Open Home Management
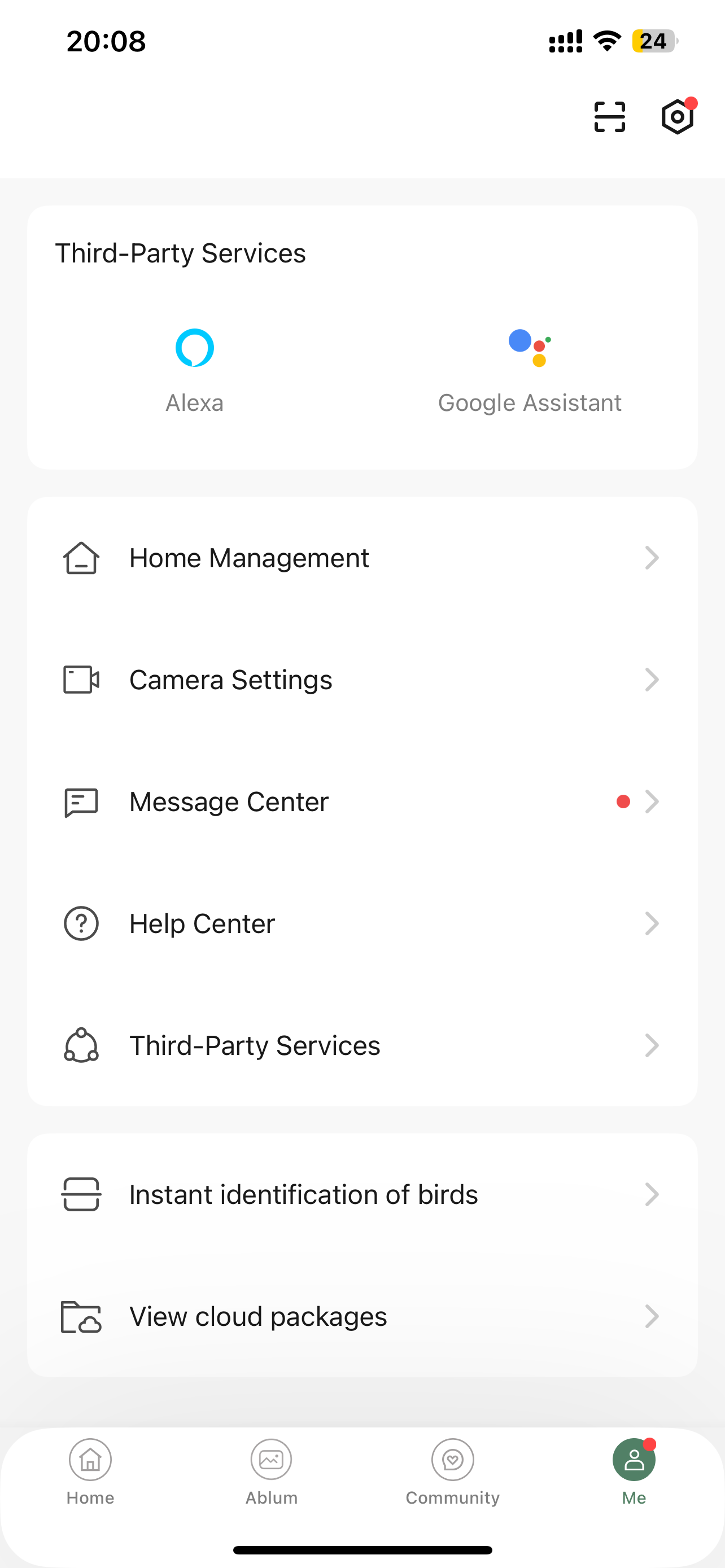The width and height of the screenshot is (725, 1568). click(362, 558)
